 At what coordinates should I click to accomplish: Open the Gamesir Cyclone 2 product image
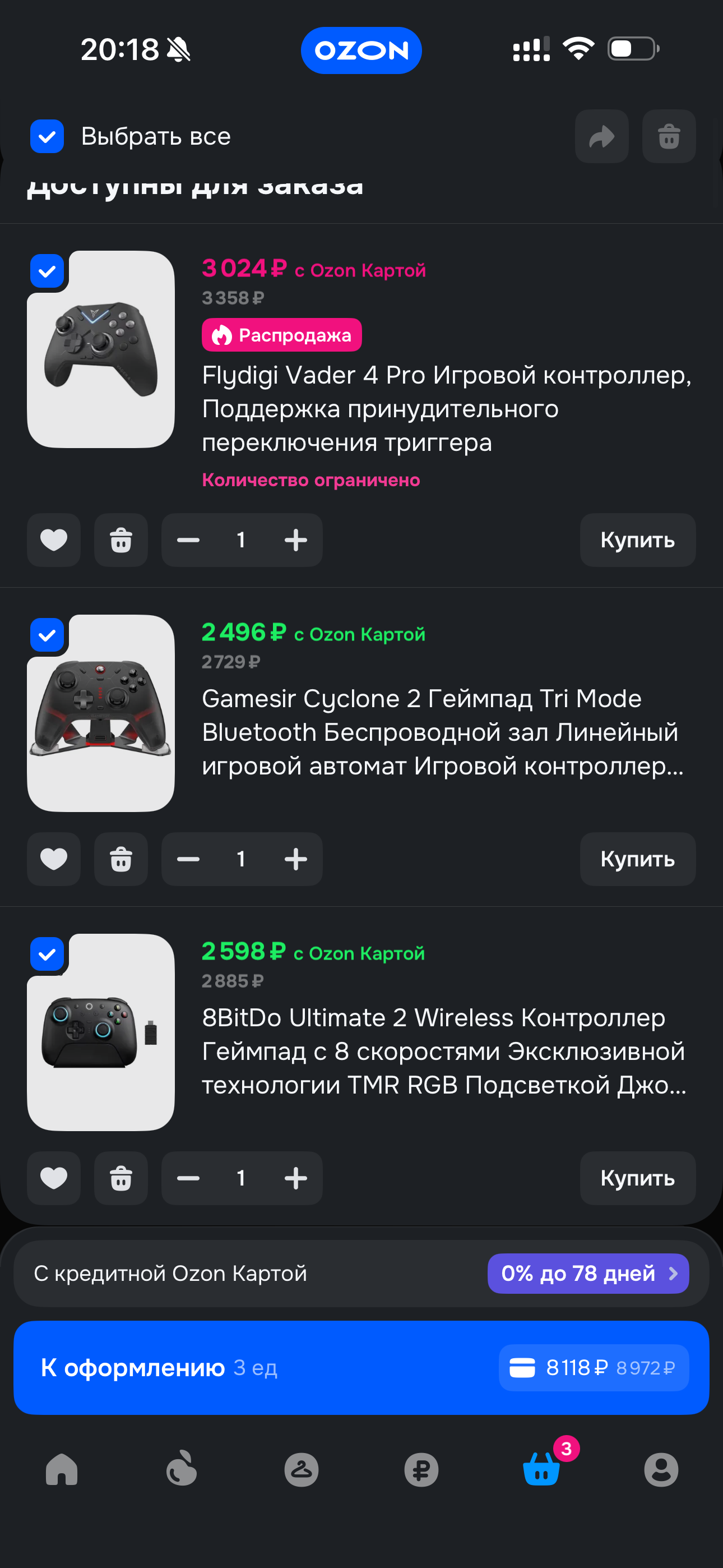(101, 713)
